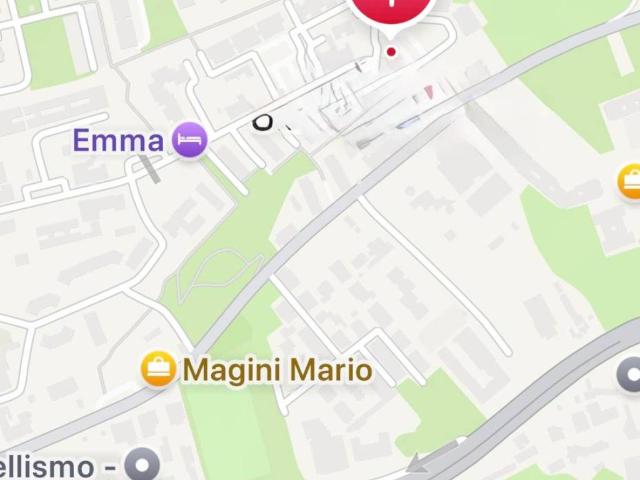Open the orange shop marker at right edge
Screen dimensions: 640x480
point(631,181)
